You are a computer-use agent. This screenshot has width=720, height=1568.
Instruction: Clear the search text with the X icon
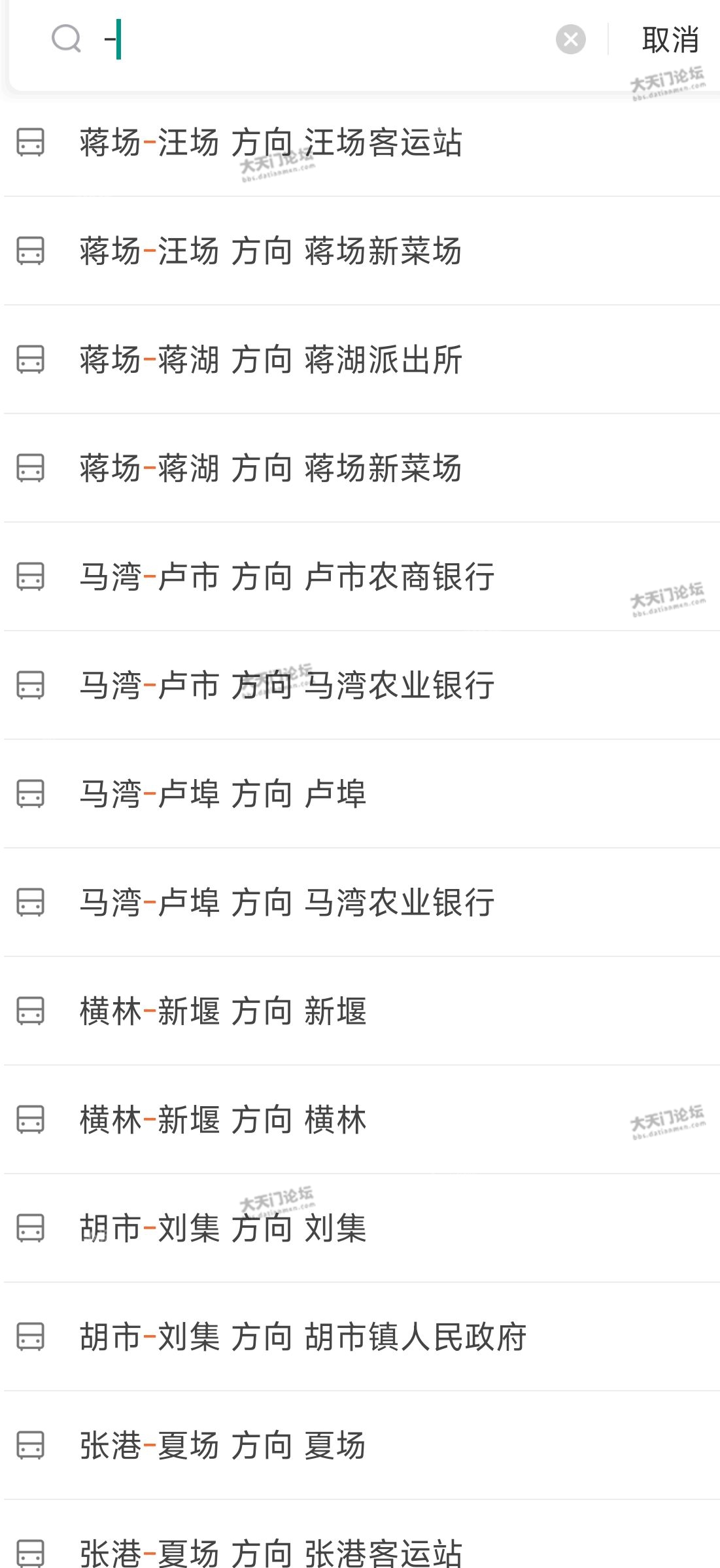570,39
